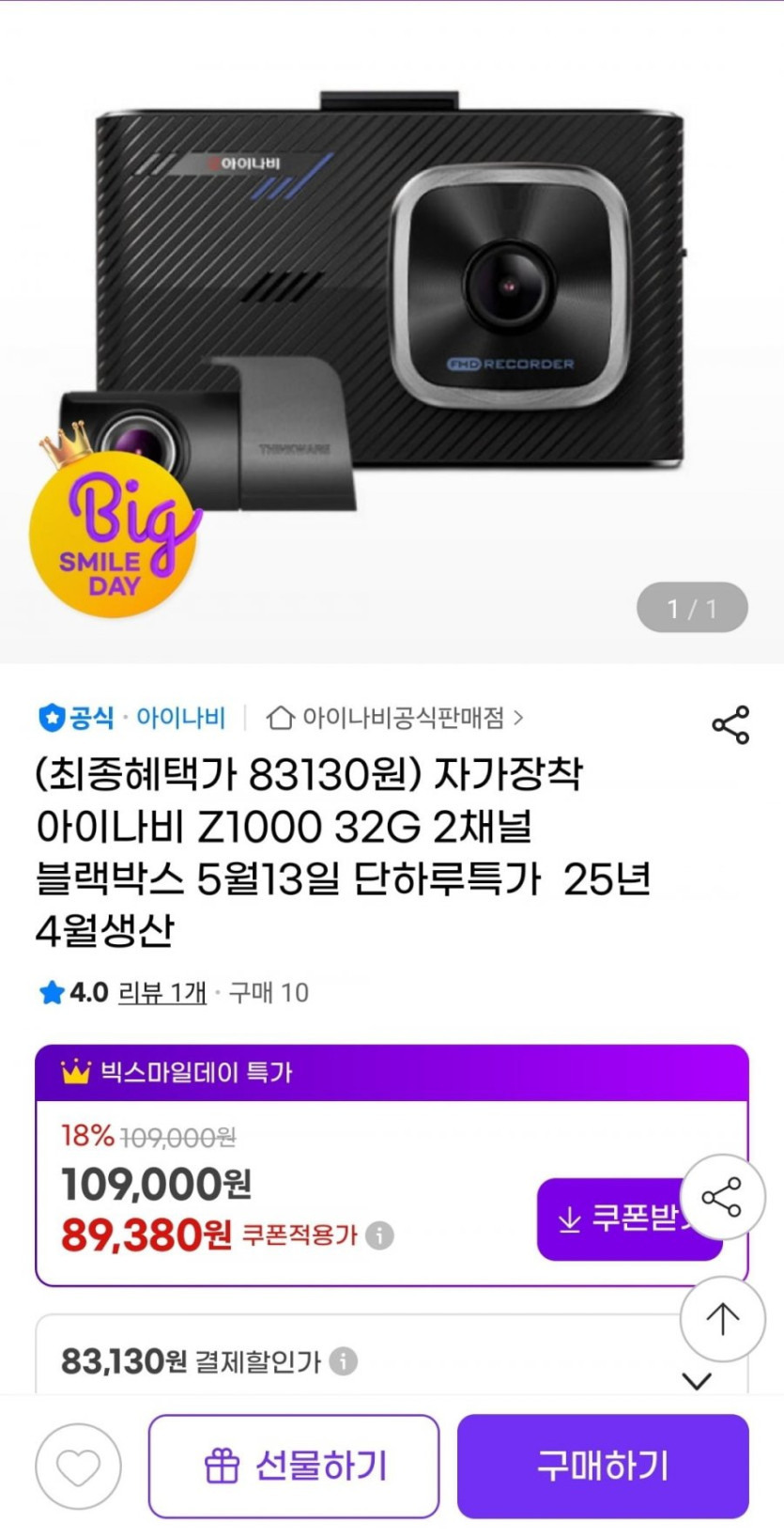Viewport: 784px width, 1537px height.
Task: Send this item with 선물하기
Action: tap(293, 1466)
